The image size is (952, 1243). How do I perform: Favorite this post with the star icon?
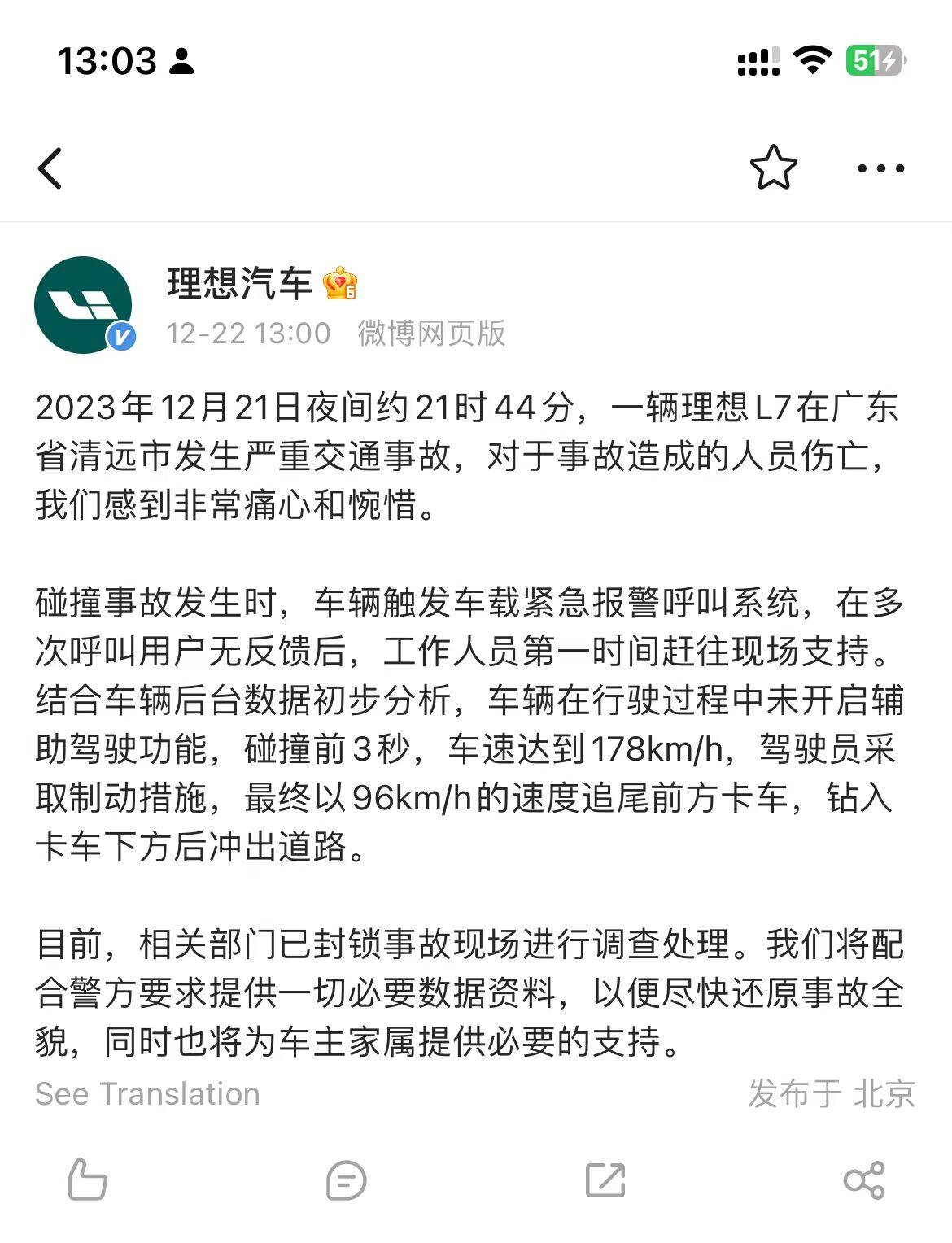(x=772, y=168)
